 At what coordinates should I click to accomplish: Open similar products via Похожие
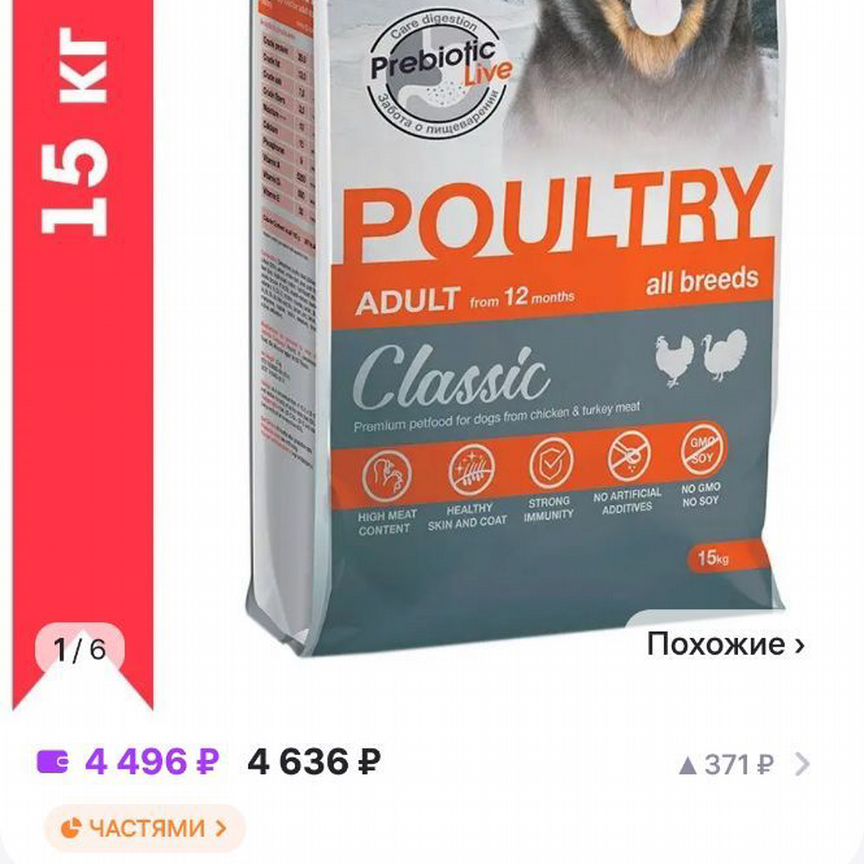[x=725, y=645]
